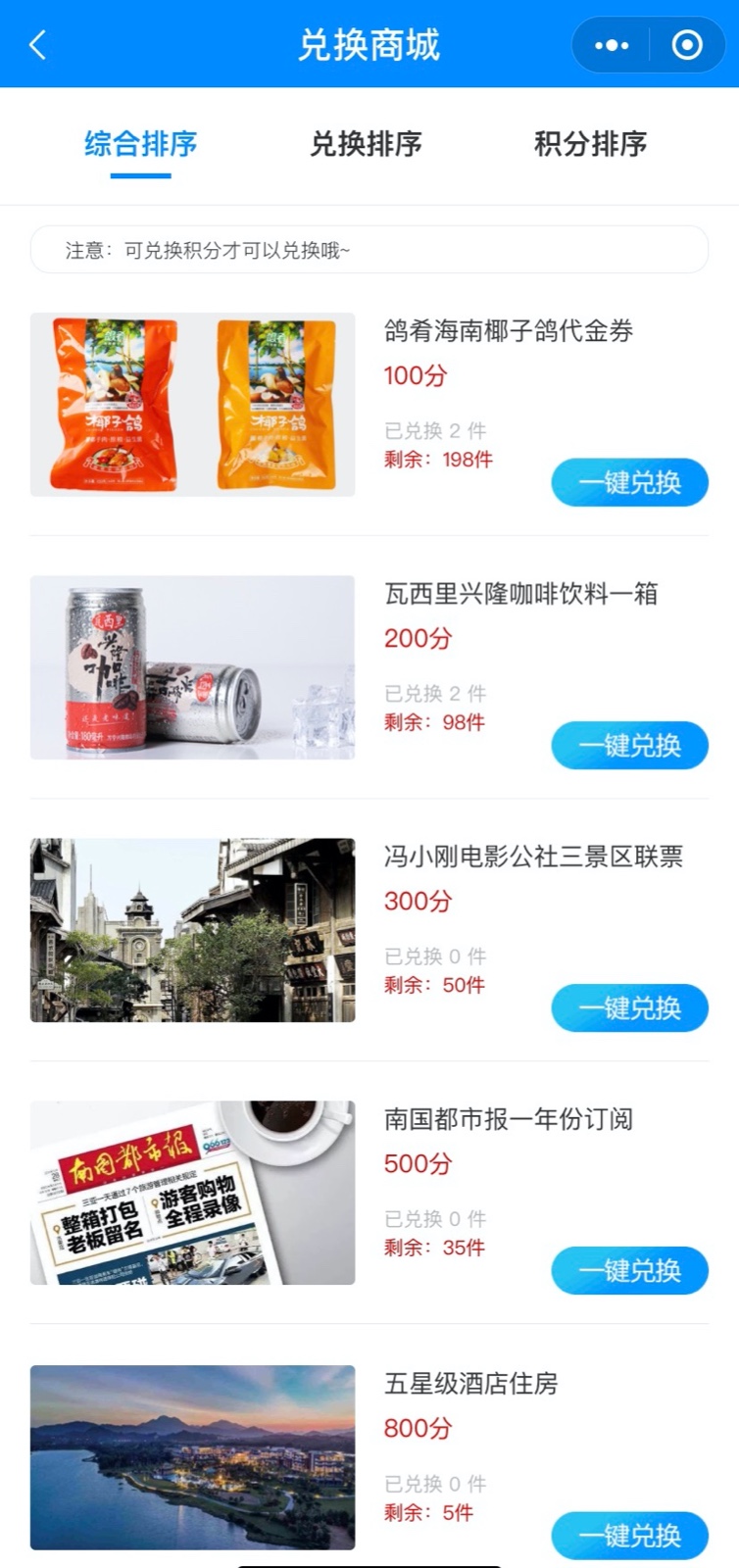Go back from 兑换商城
The width and height of the screenshot is (739, 1568).
point(38,45)
